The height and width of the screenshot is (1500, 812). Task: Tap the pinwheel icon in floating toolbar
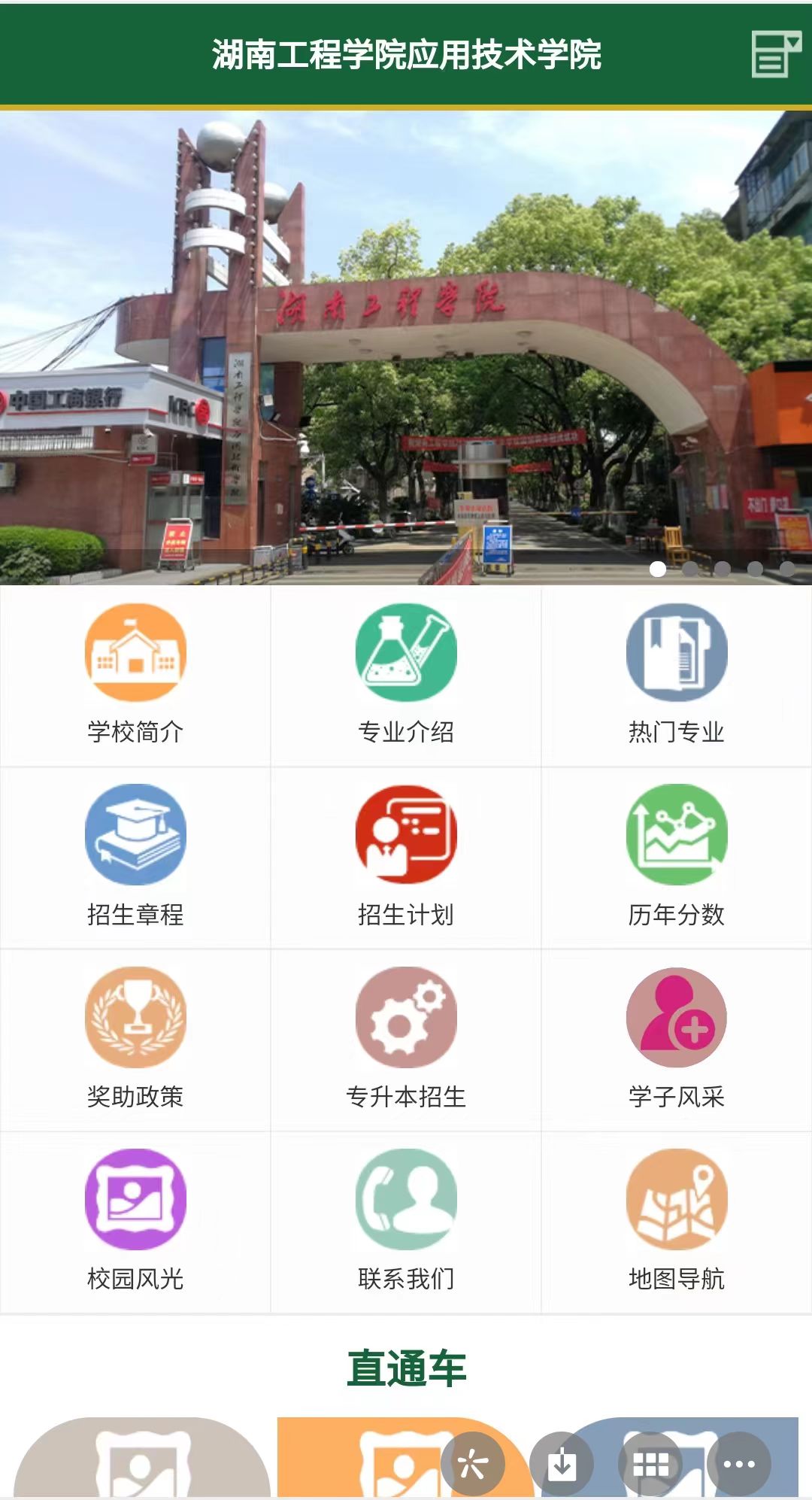click(x=473, y=1464)
